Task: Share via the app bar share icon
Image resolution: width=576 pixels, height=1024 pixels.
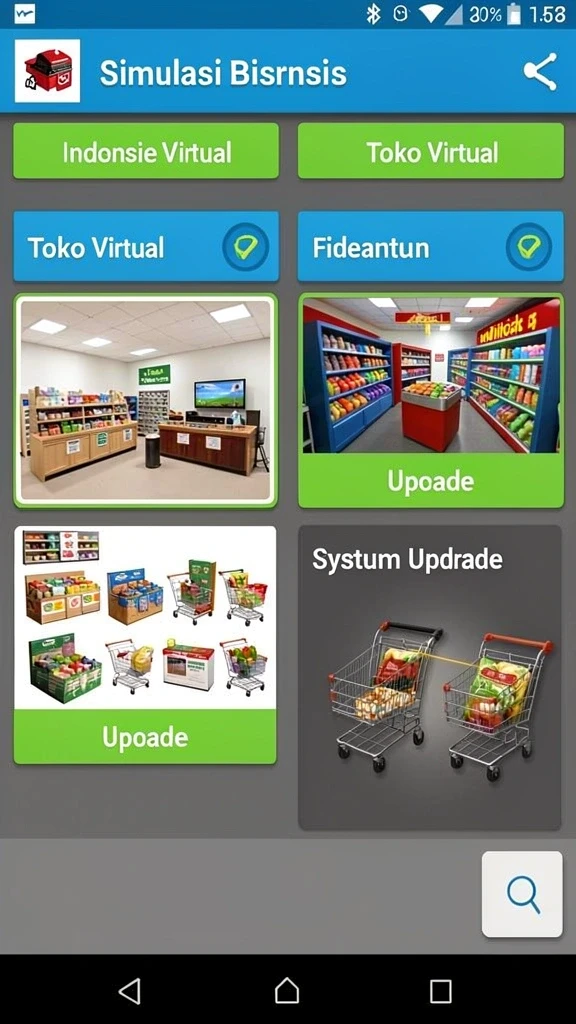Action: pyautogui.click(x=540, y=71)
